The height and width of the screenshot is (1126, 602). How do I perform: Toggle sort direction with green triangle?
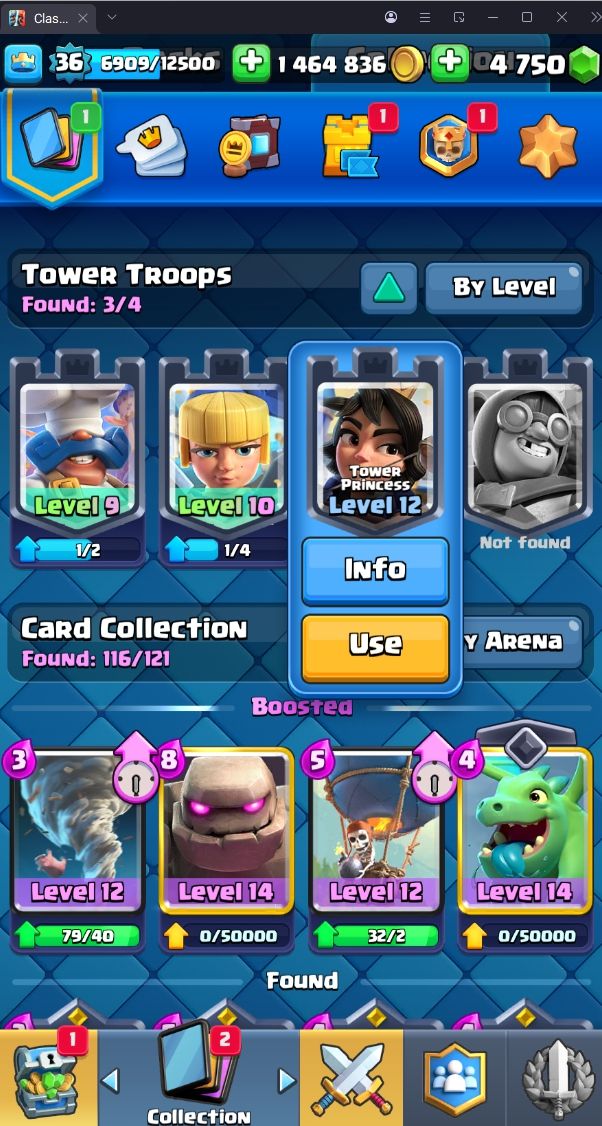pos(389,288)
